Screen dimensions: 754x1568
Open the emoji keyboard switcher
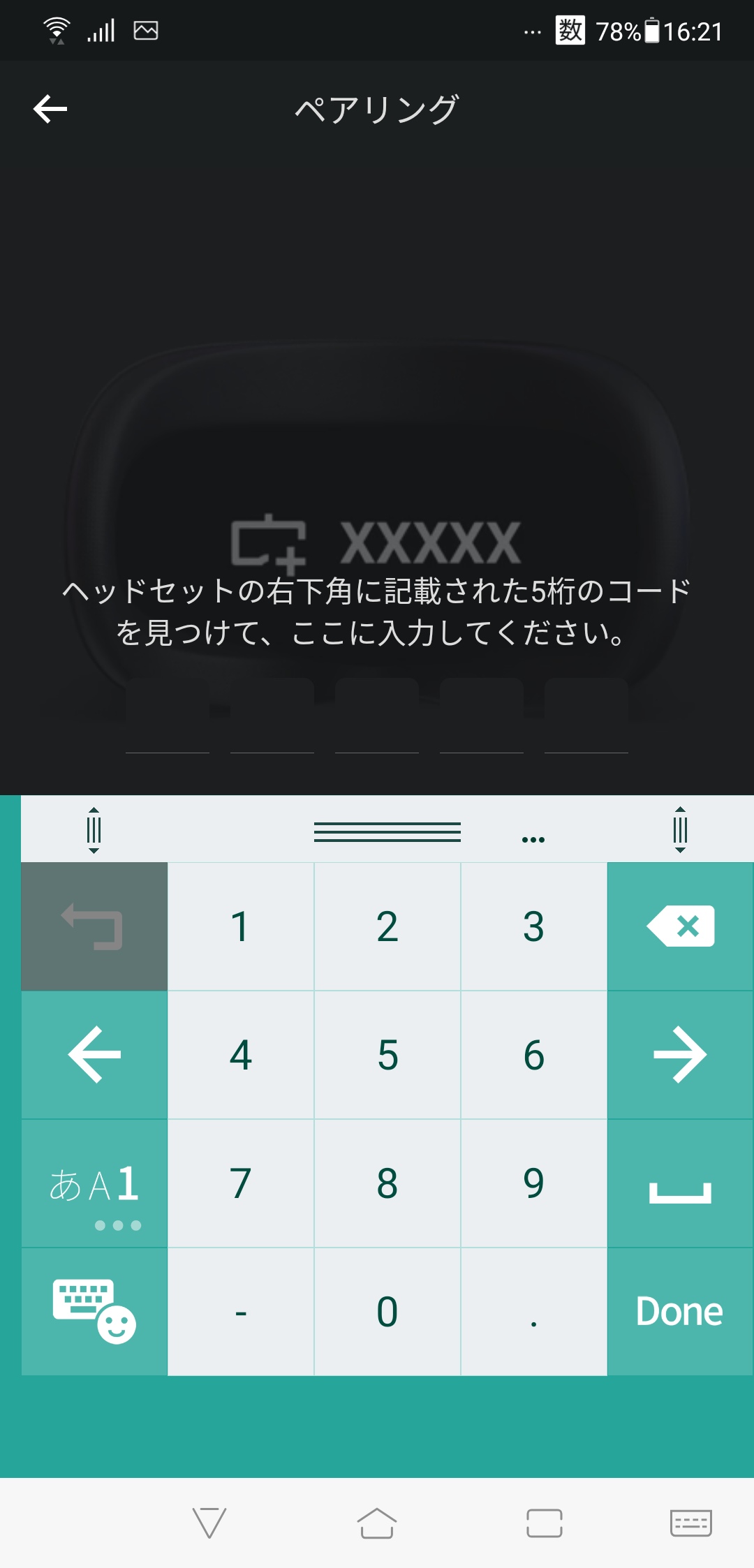tap(94, 1312)
